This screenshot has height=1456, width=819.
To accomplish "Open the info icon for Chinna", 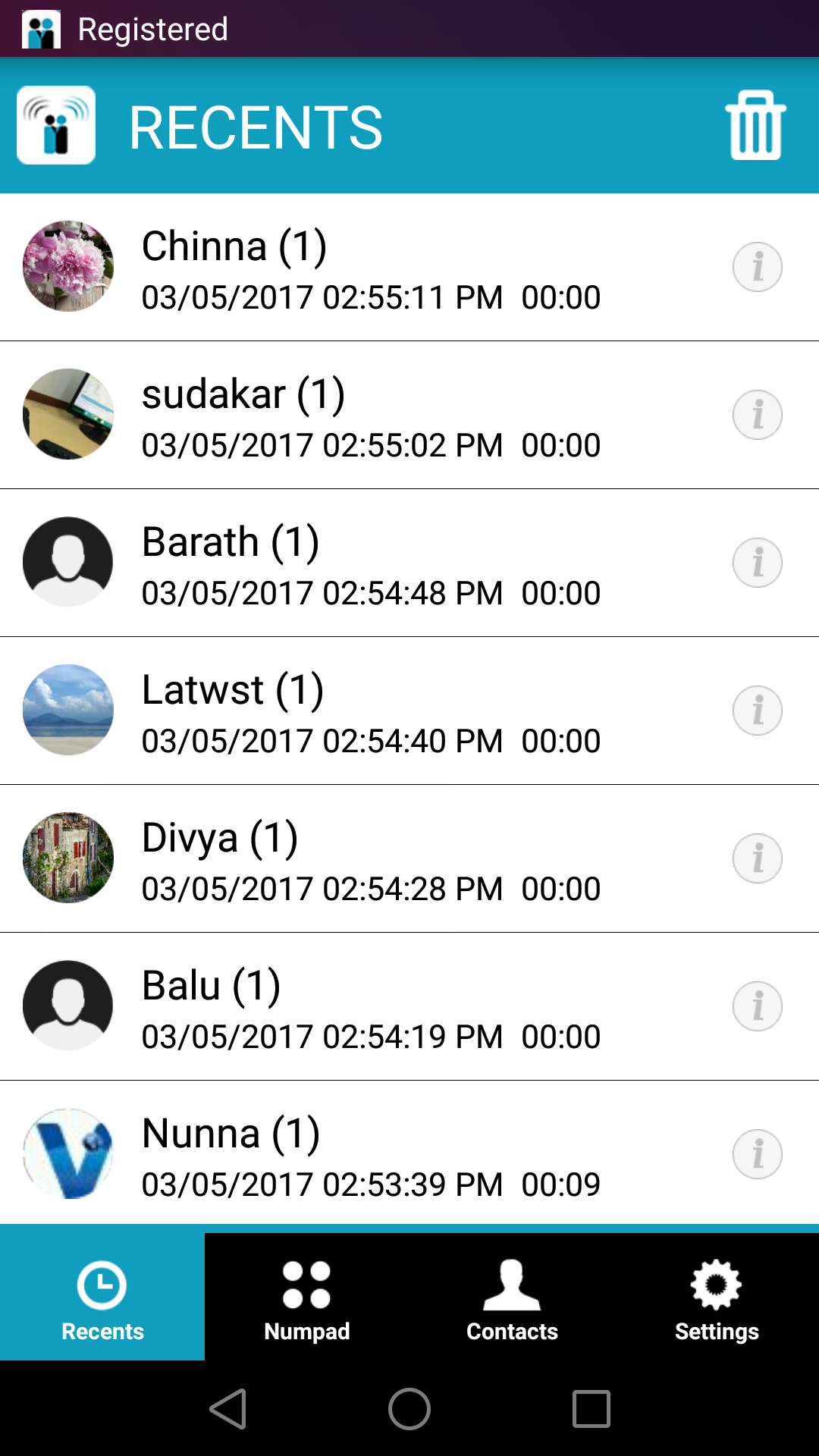I will [x=758, y=267].
